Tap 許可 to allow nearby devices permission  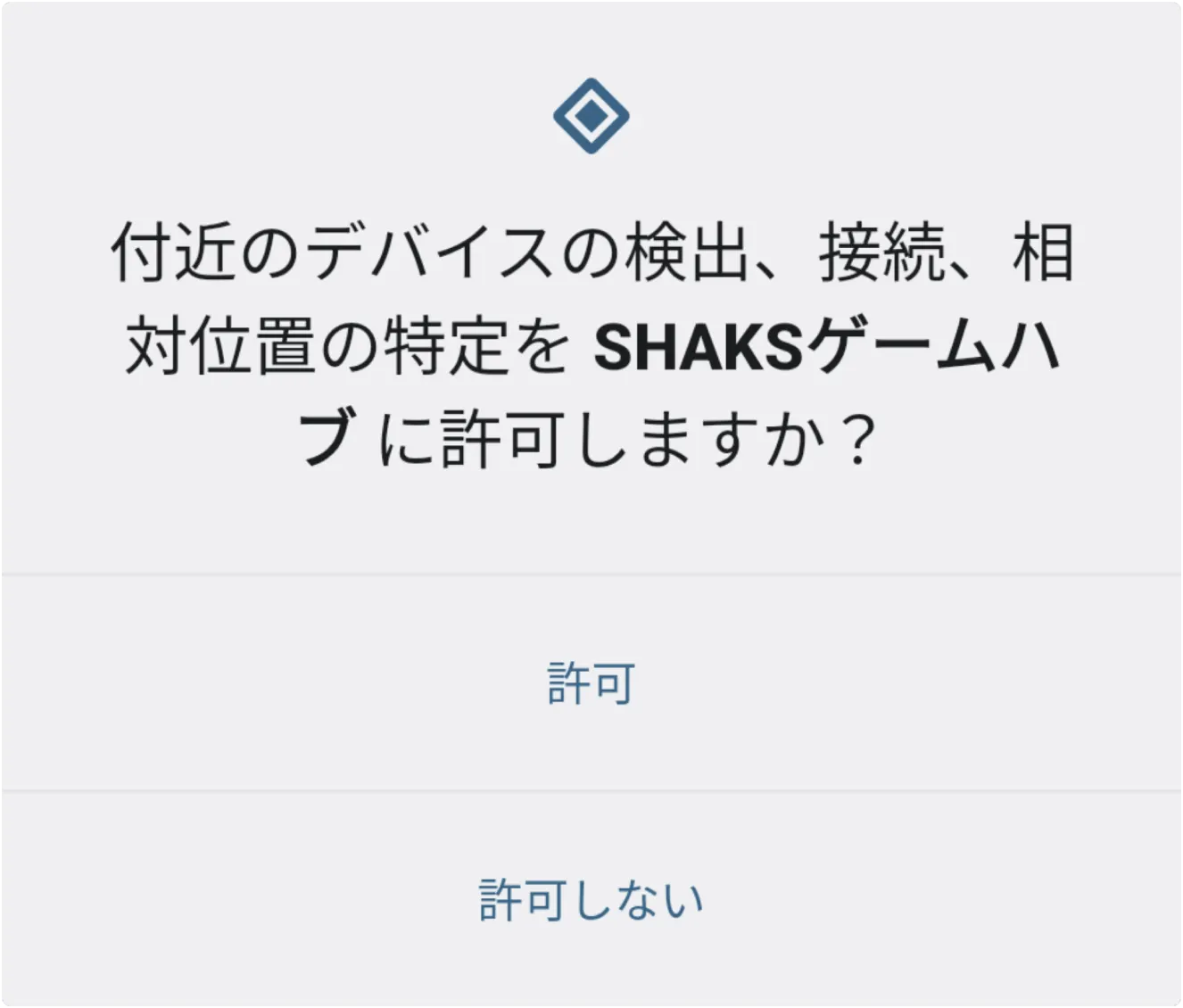point(591,684)
